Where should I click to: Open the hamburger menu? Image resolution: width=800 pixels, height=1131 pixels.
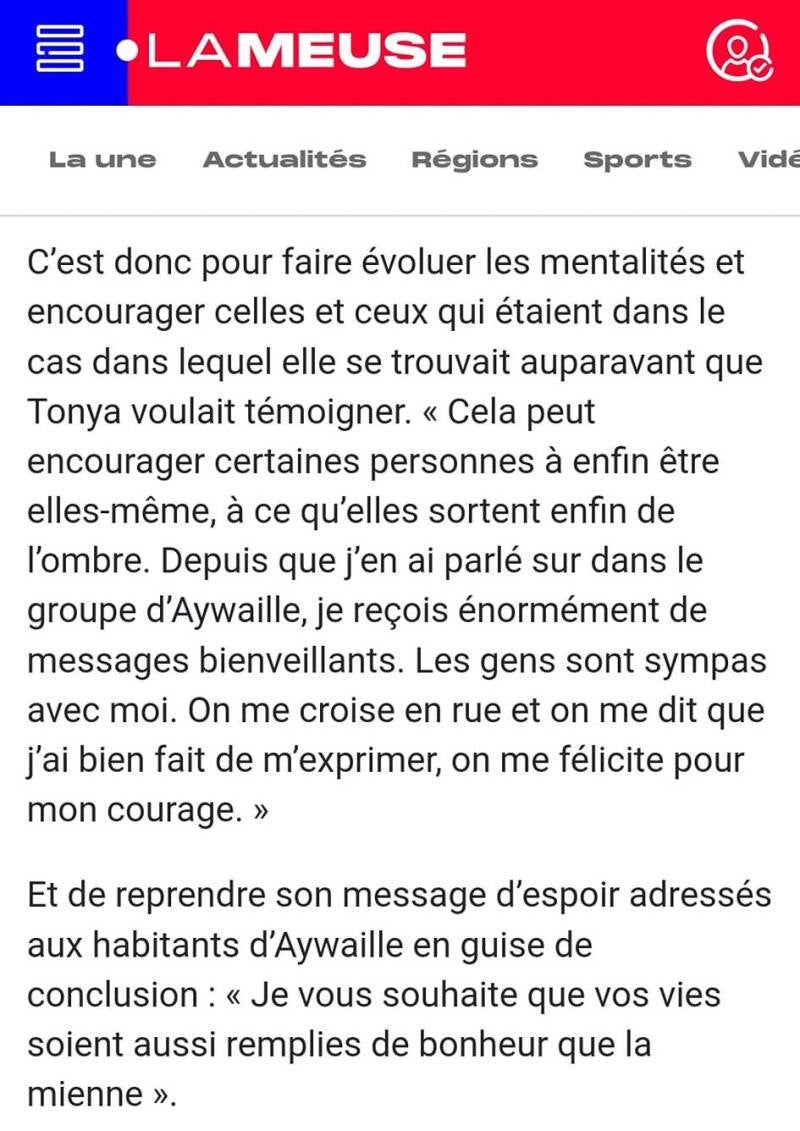59,50
